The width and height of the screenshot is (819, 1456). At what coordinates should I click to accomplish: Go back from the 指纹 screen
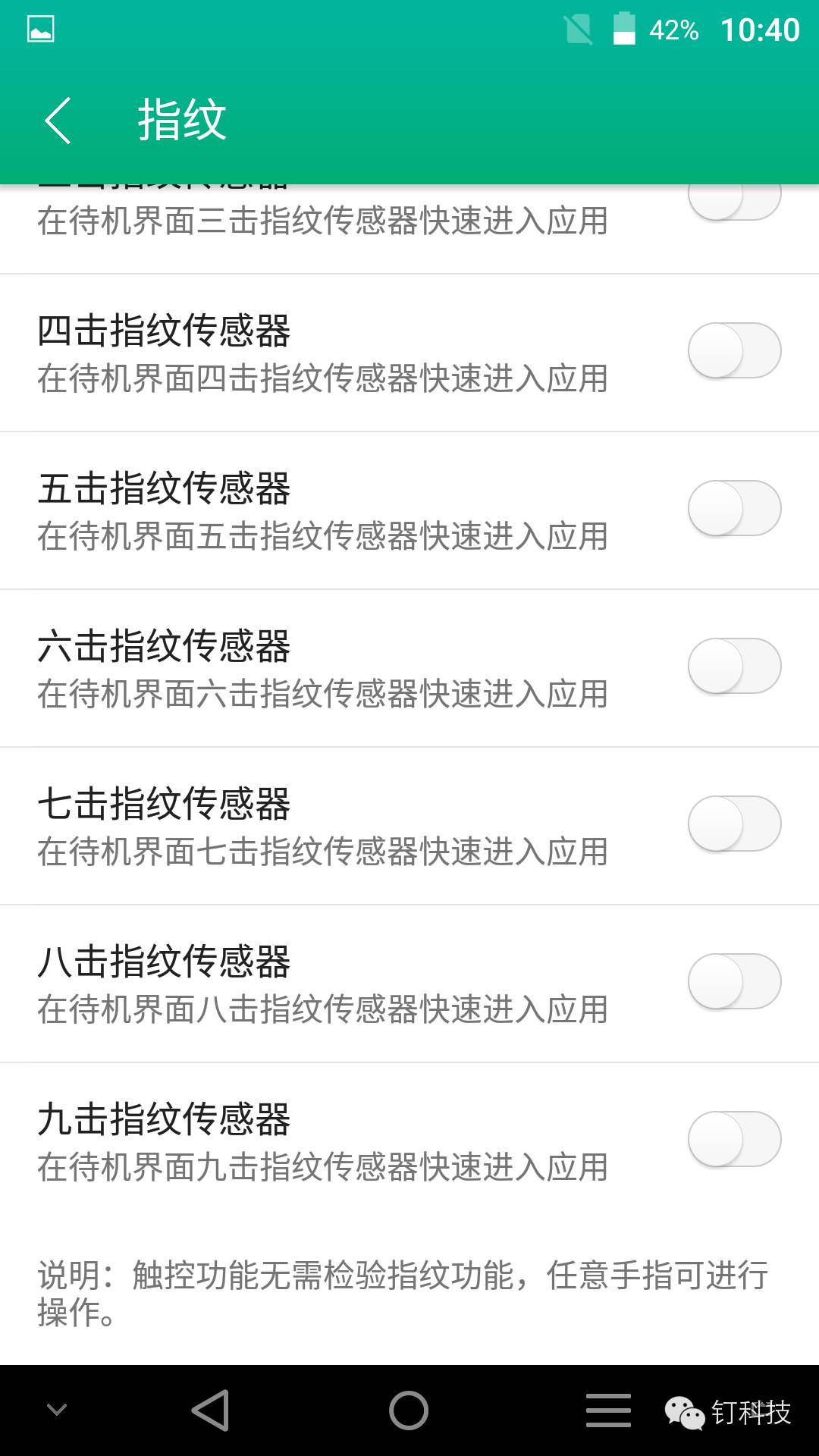click(x=58, y=120)
